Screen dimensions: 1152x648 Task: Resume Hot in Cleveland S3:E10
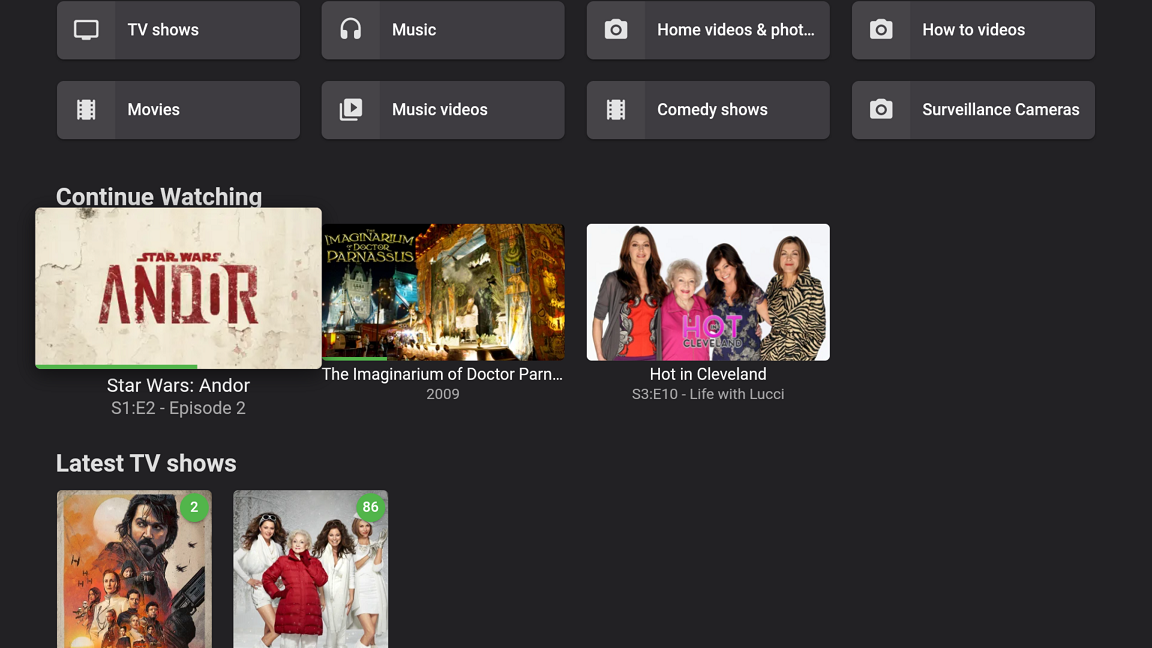[x=708, y=292]
